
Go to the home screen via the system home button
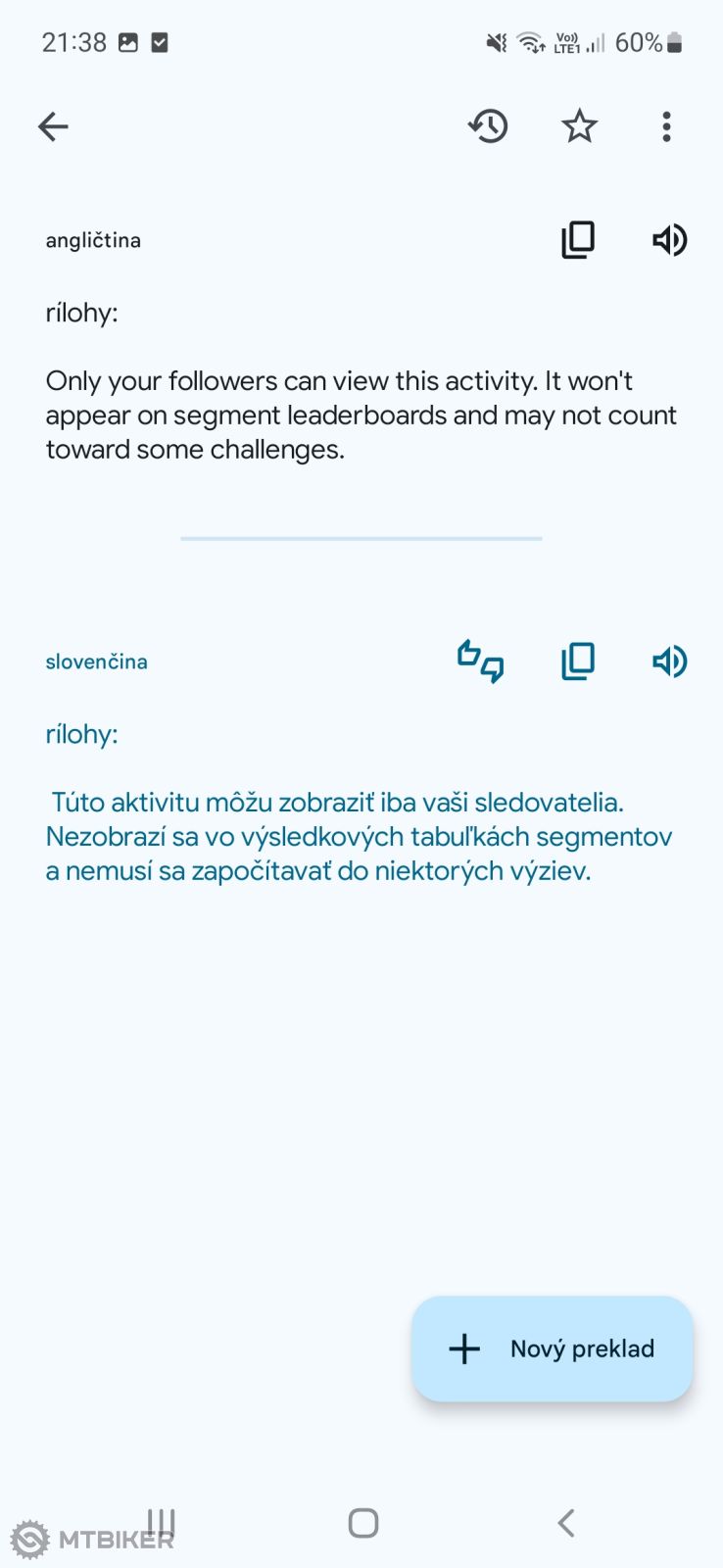point(362,1523)
